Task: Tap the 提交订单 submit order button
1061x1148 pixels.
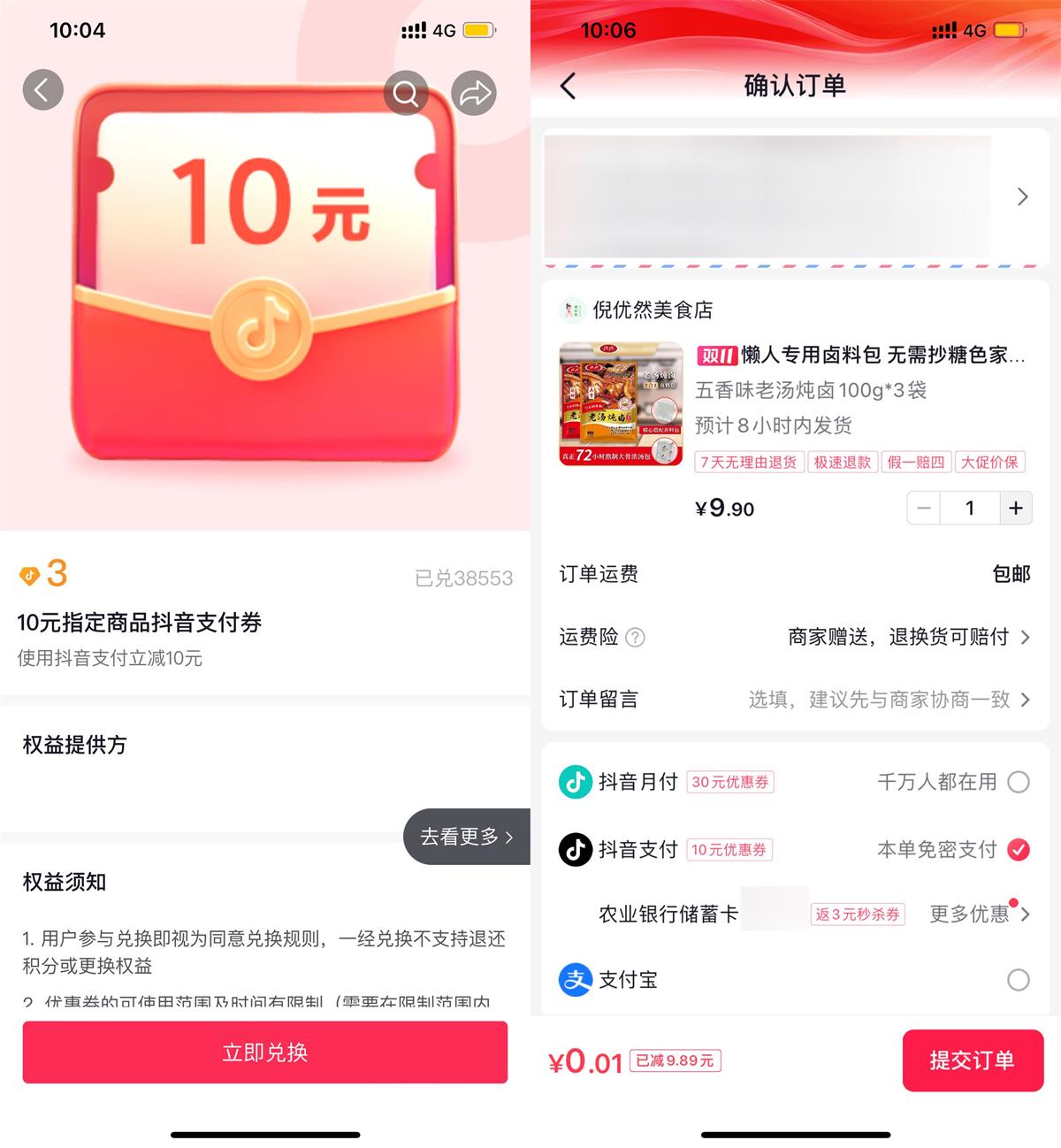Action: [x=973, y=1060]
